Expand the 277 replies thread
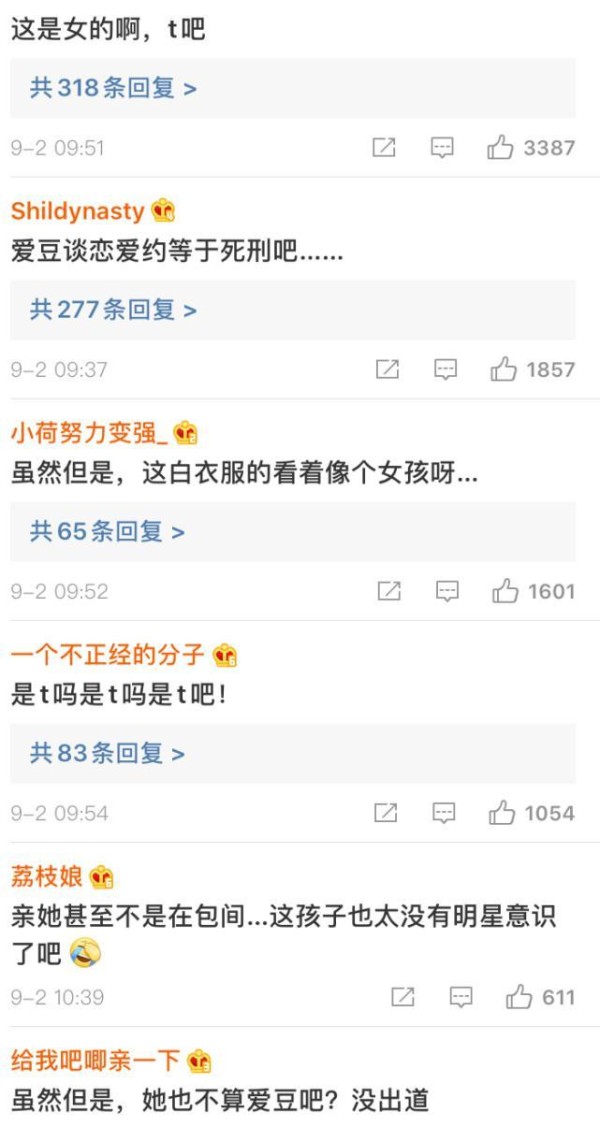 (x=113, y=310)
